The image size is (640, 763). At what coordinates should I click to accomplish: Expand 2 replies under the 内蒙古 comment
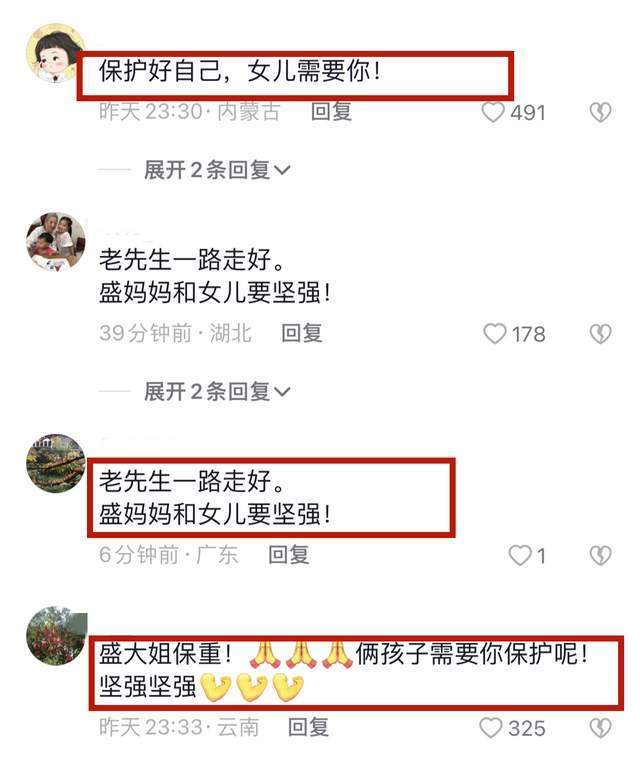pyautogui.click(x=217, y=170)
